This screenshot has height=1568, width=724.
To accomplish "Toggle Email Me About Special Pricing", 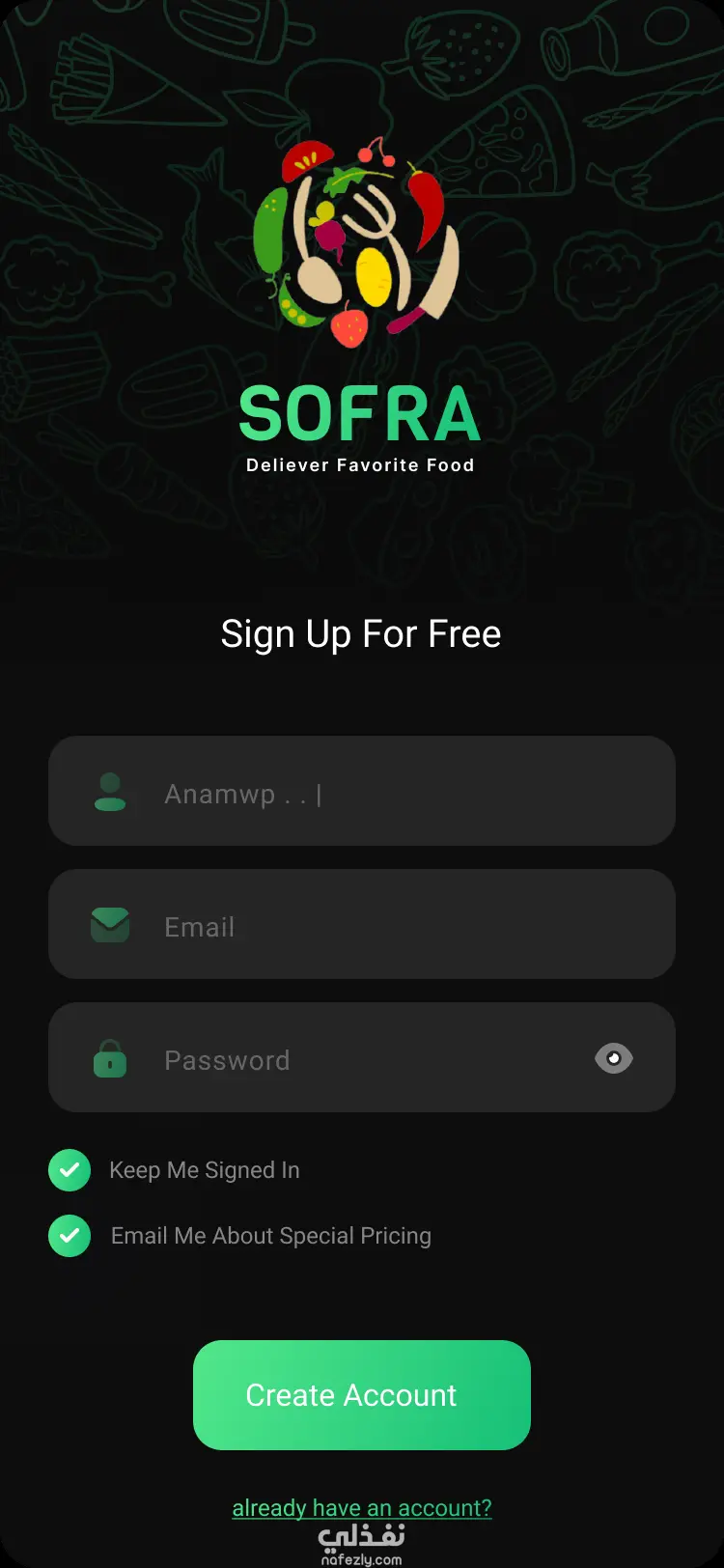I will coord(70,1236).
